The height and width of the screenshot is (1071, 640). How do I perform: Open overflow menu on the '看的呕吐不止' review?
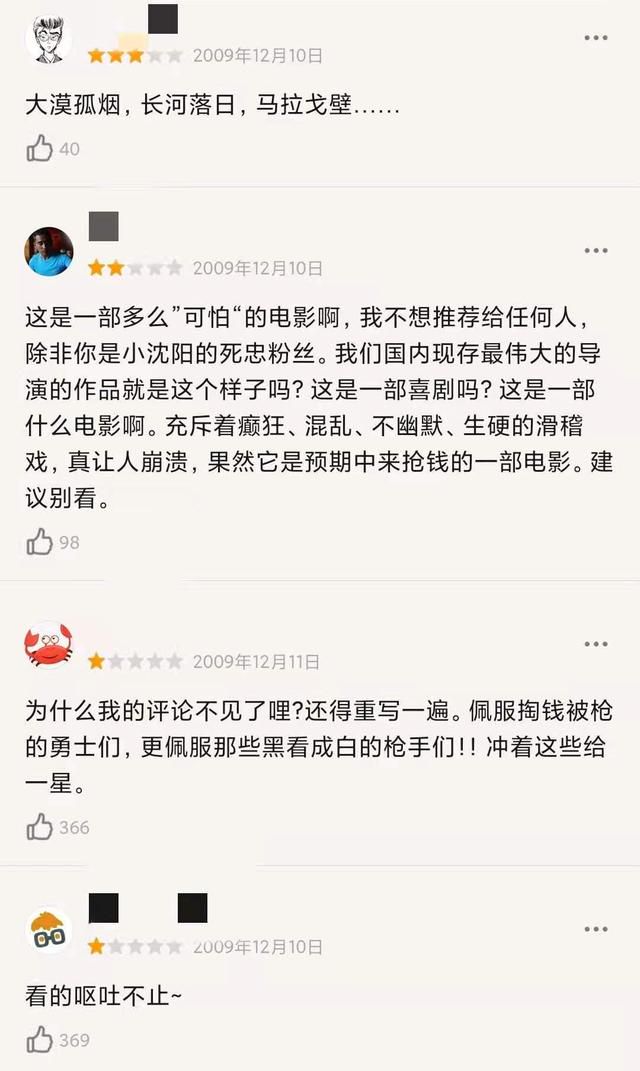tap(596, 929)
